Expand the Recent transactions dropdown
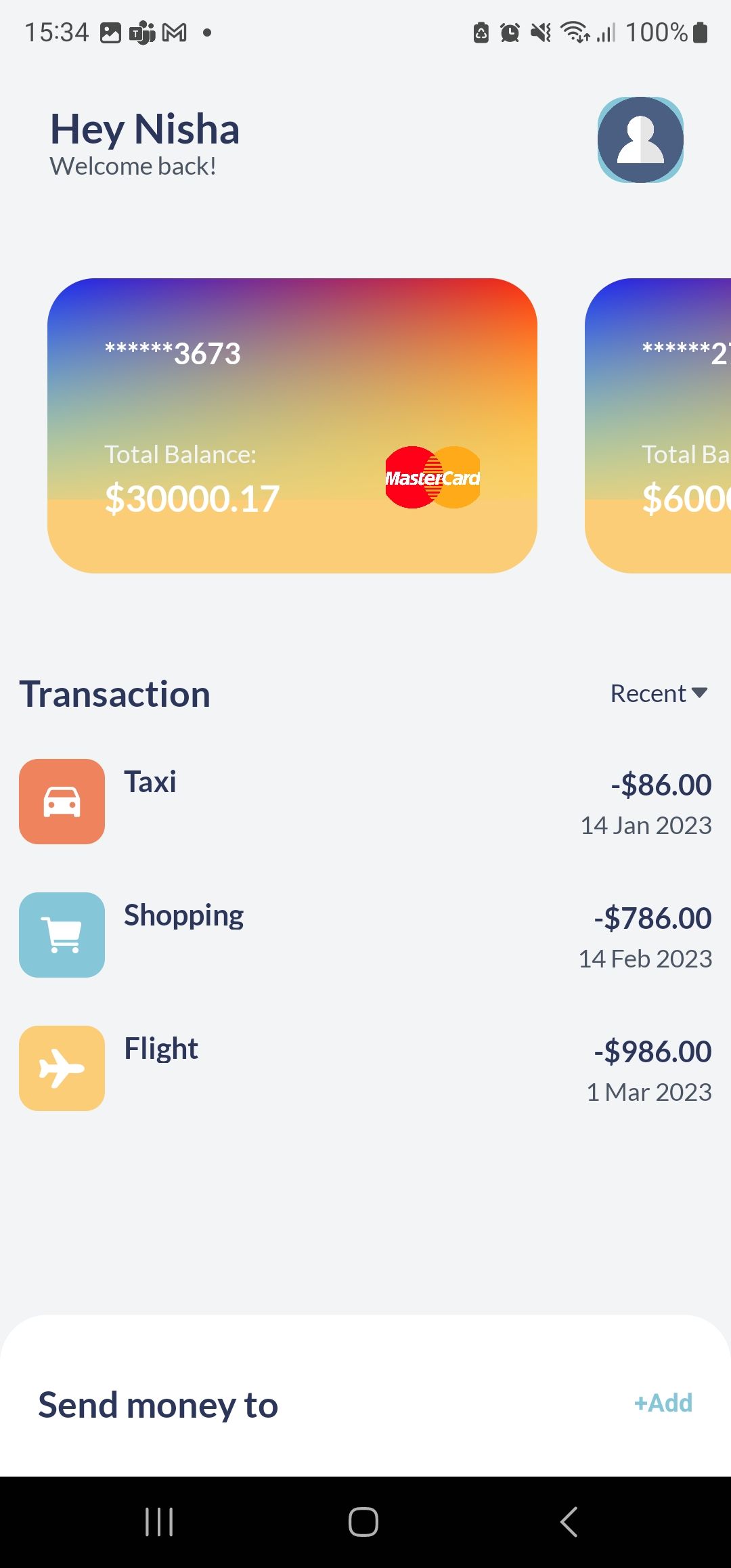The height and width of the screenshot is (1568, 731). pos(659,693)
